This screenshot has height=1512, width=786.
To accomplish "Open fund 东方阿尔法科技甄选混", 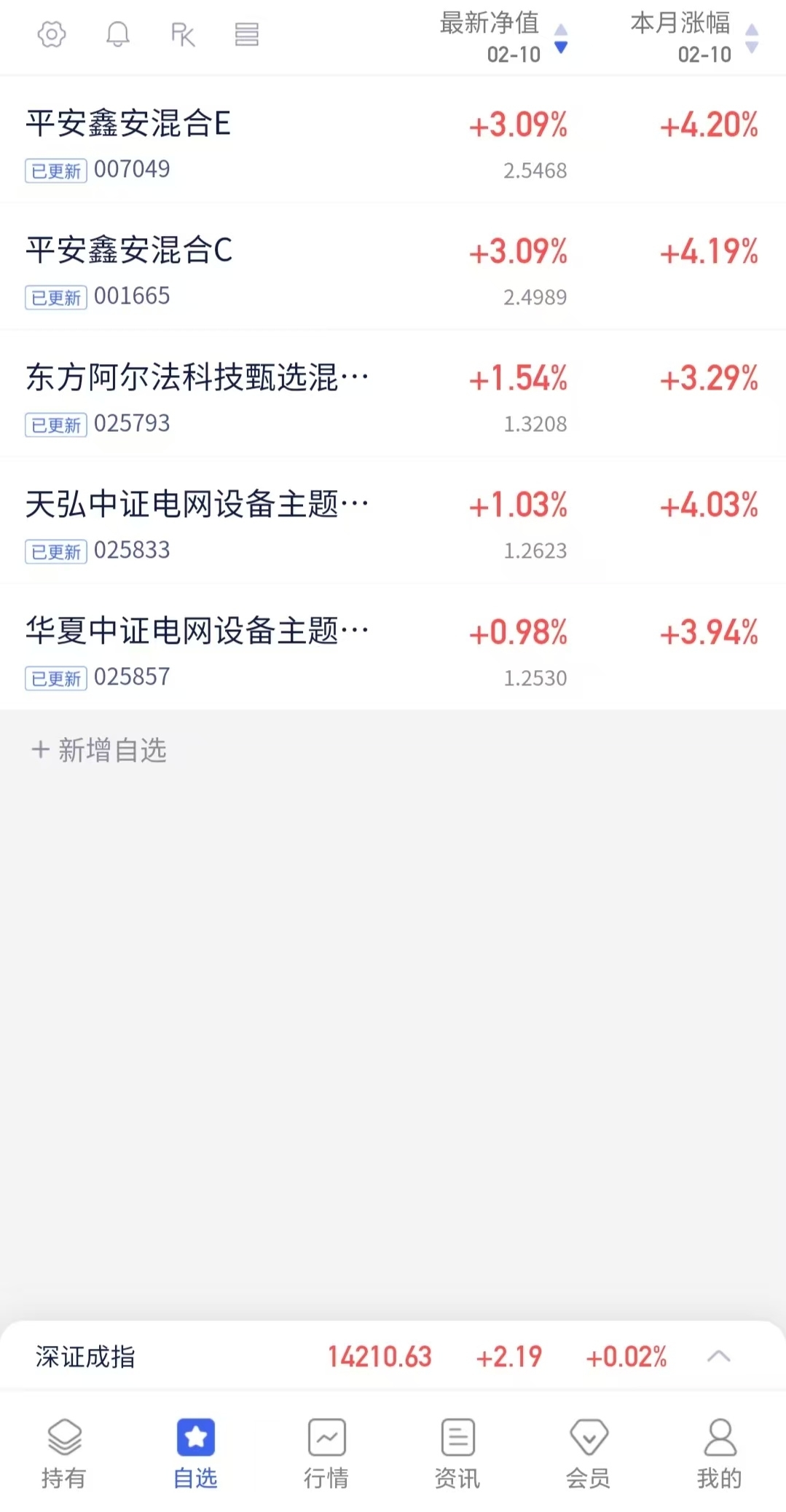I will click(393, 393).
